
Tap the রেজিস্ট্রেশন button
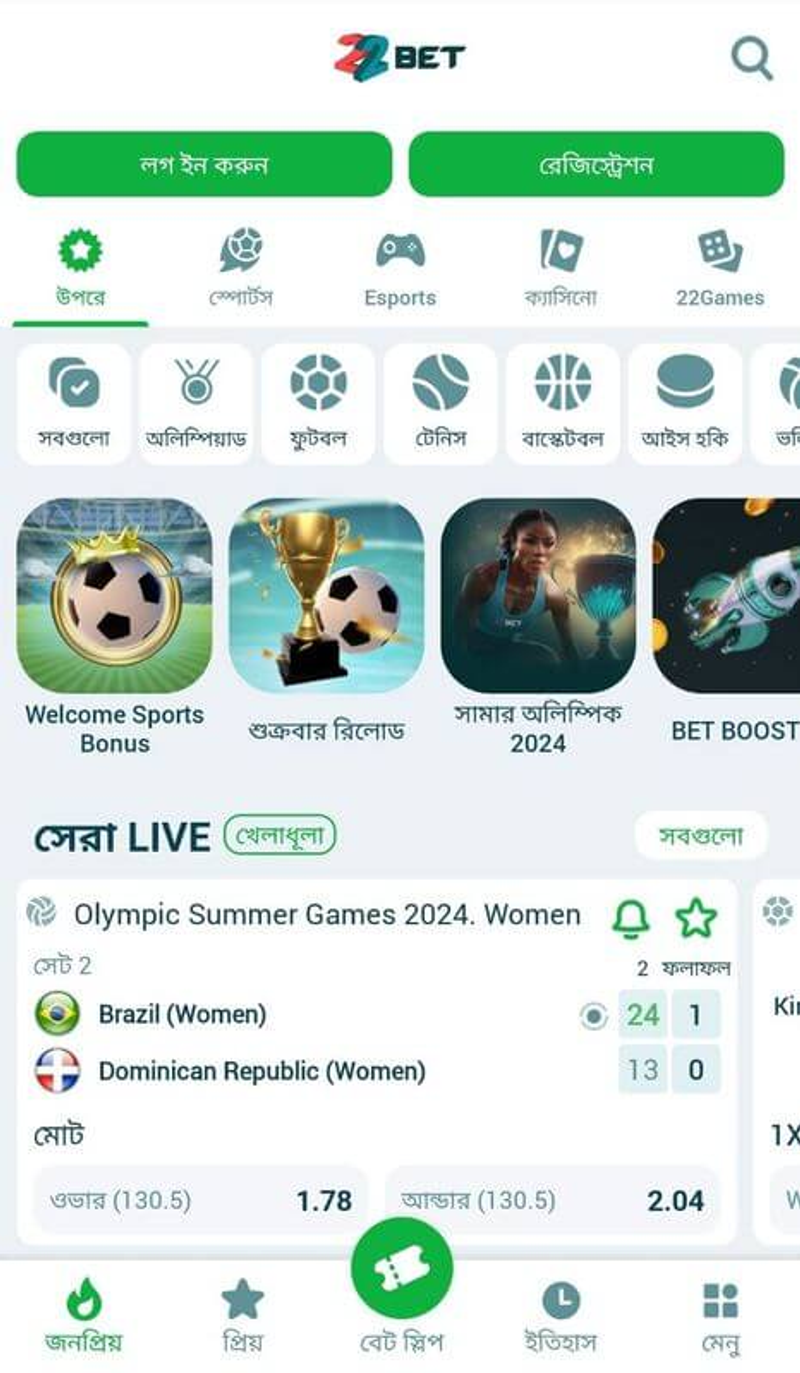(596, 164)
